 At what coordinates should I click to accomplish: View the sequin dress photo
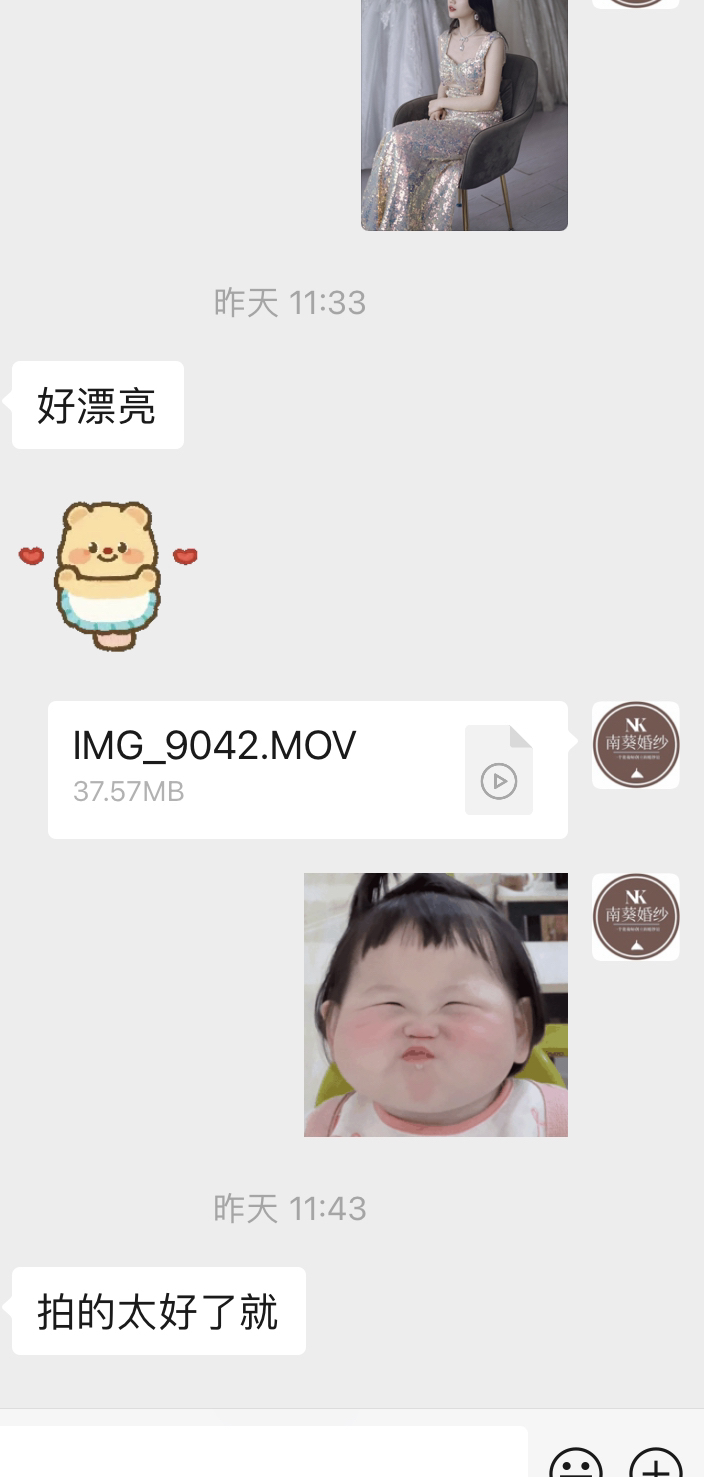click(x=464, y=115)
